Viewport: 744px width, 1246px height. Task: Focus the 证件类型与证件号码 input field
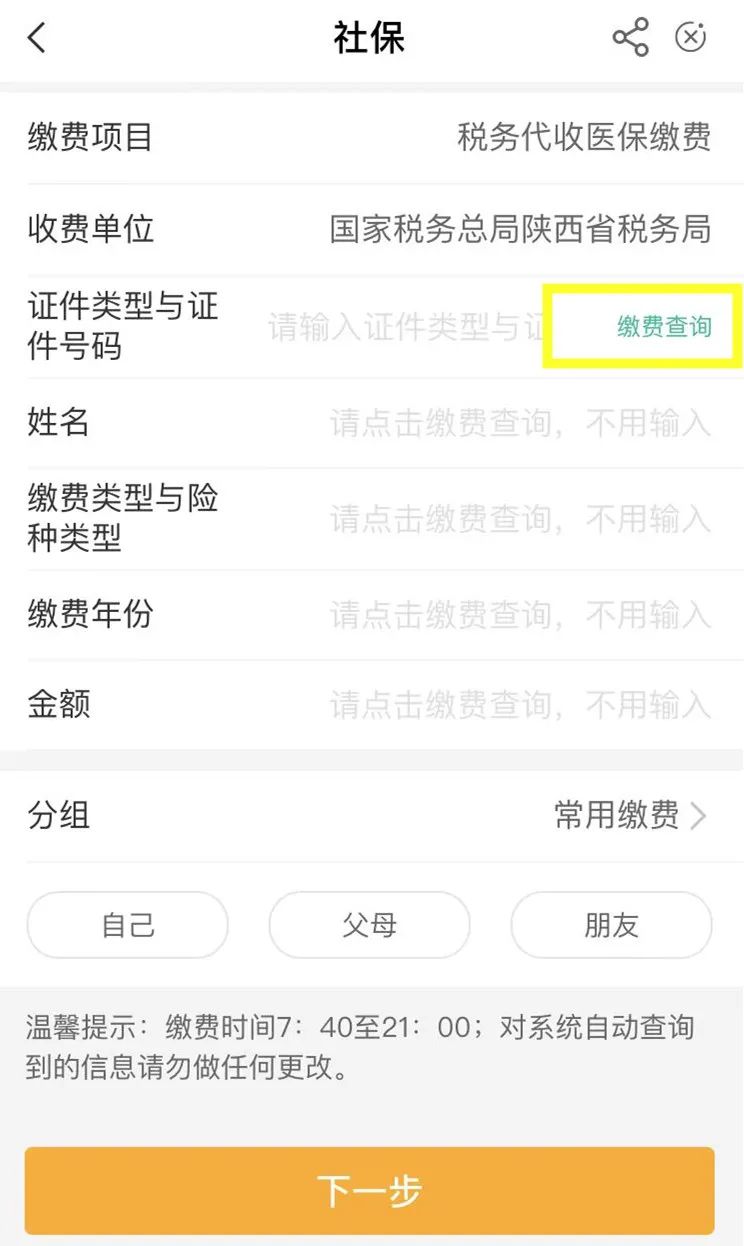pyautogui.click(x=405, y=327)
